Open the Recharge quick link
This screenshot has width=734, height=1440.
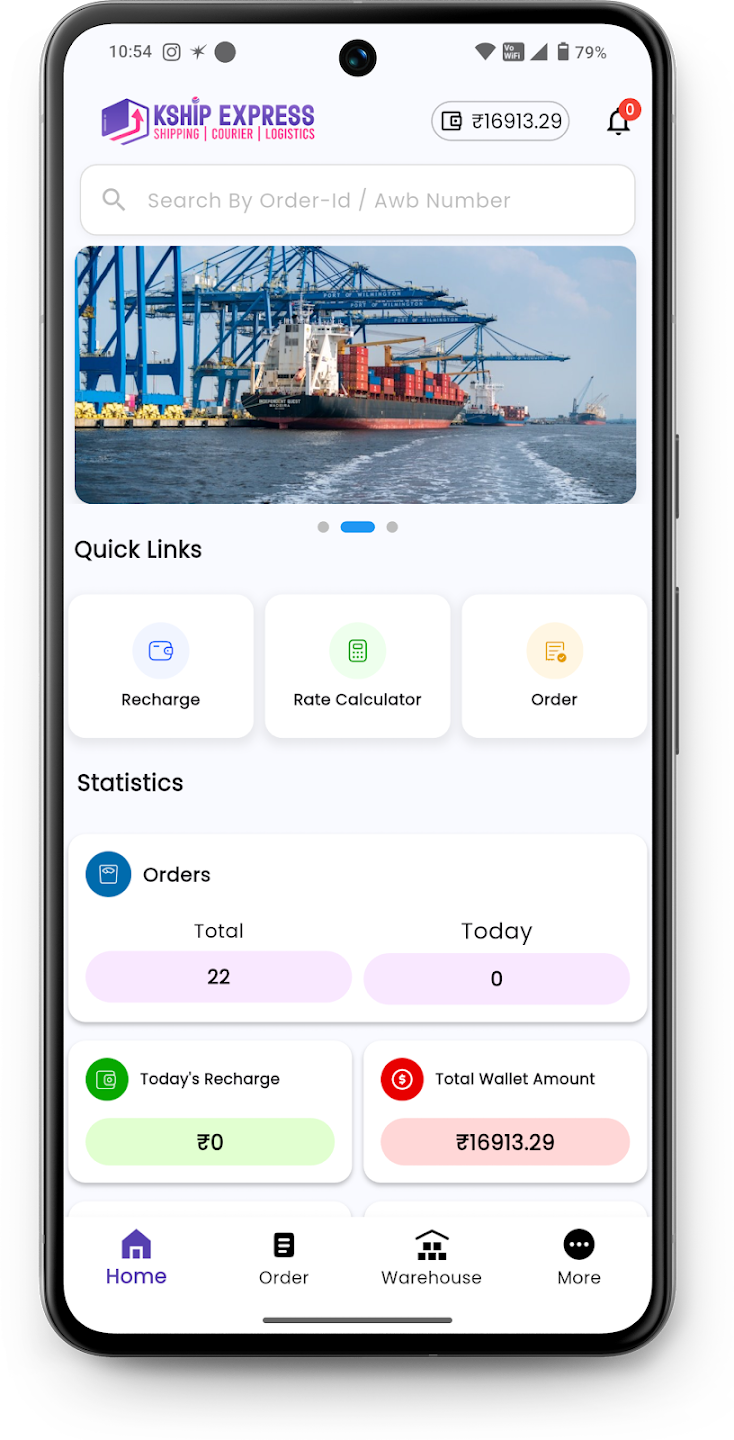[x=160, y=666]
